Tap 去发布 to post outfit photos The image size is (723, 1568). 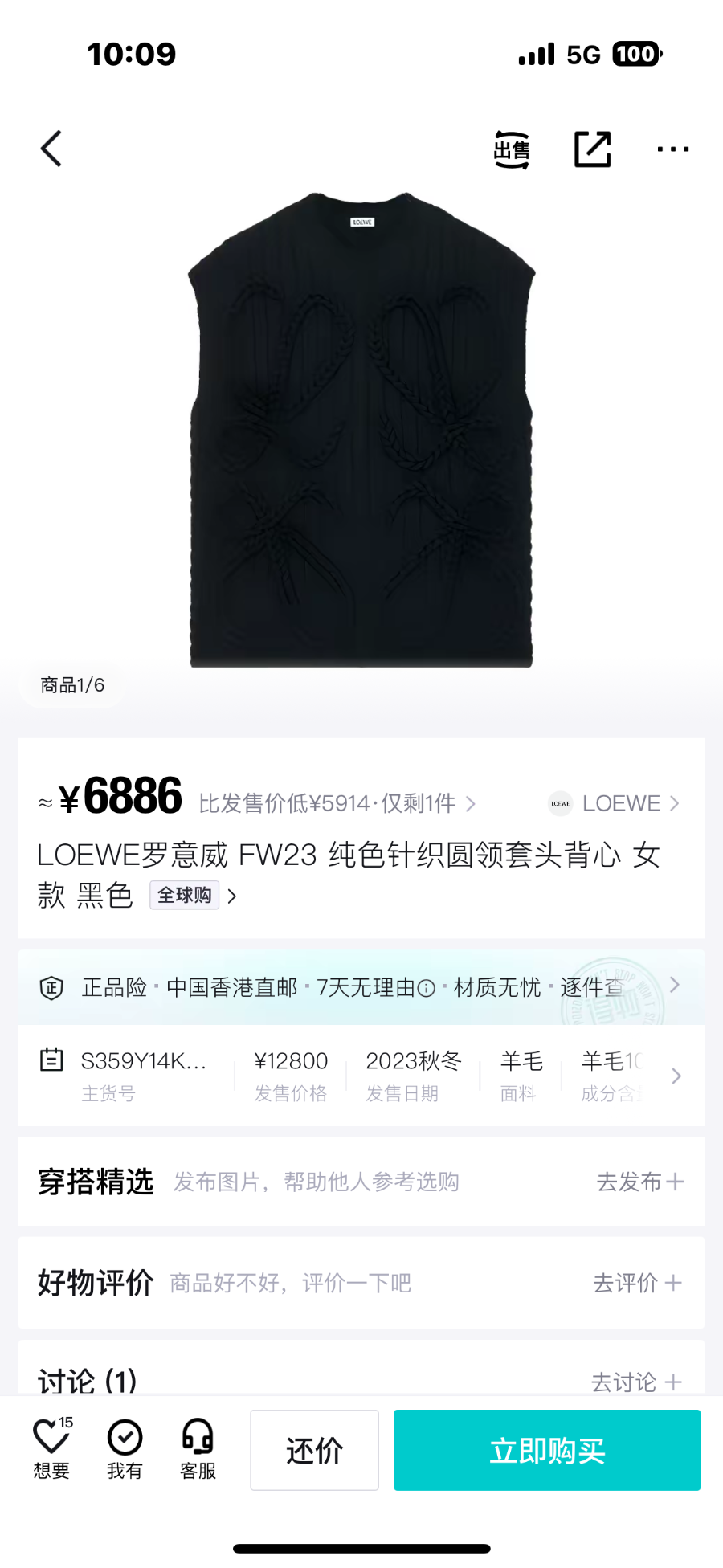(639, 1182)
